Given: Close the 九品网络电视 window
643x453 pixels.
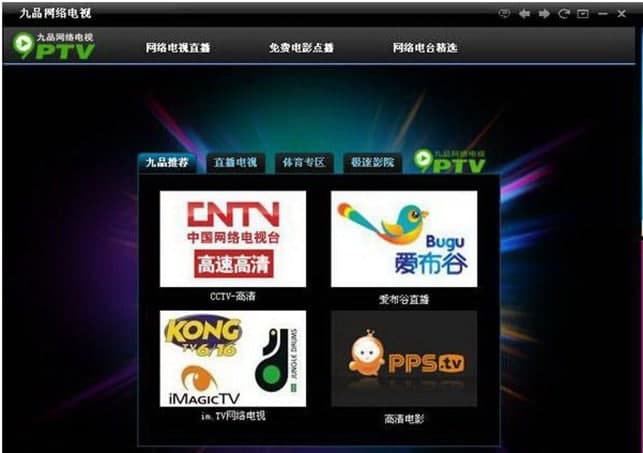Looking at the screenshot, I should tap(623, 13).
